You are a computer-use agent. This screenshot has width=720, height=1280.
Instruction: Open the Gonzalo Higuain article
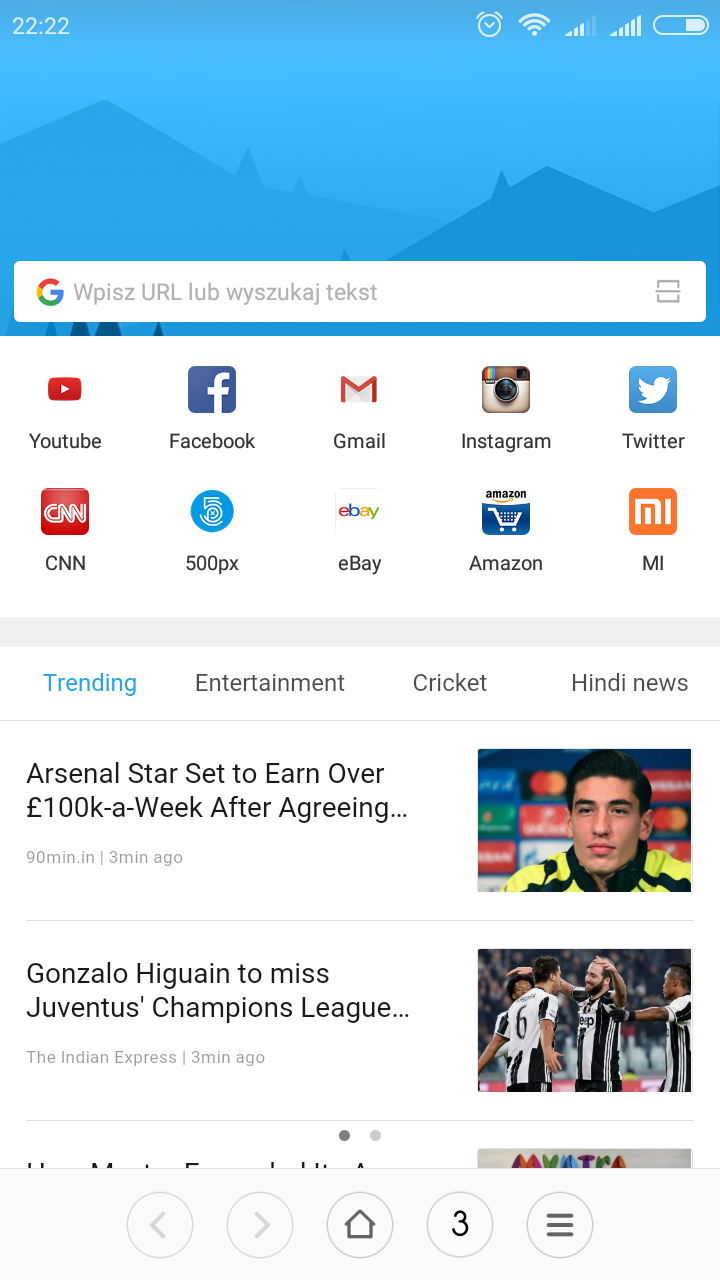coord(218,990)
